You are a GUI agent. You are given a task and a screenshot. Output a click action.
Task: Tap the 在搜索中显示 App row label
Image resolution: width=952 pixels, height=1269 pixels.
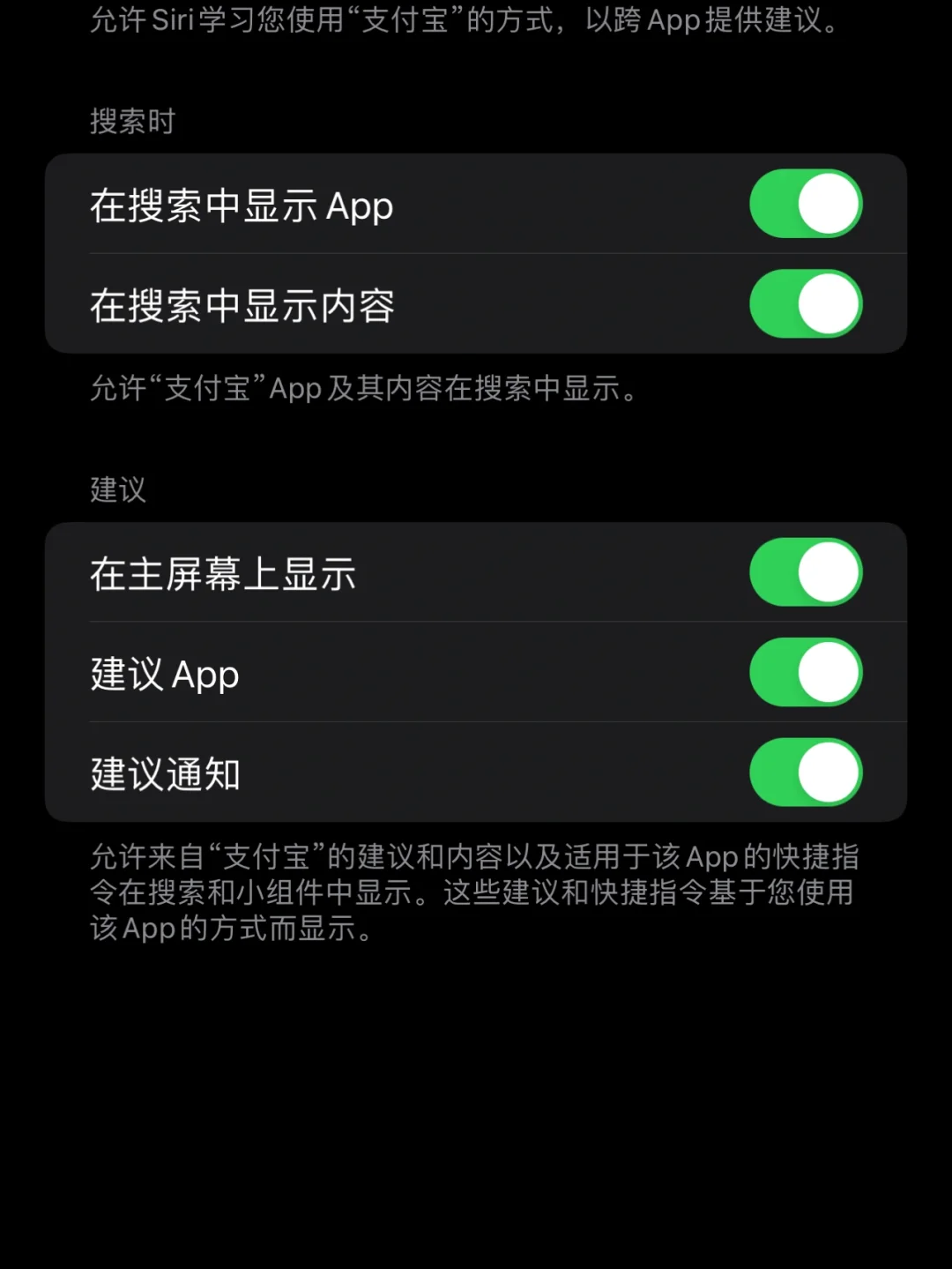(241, 206)
